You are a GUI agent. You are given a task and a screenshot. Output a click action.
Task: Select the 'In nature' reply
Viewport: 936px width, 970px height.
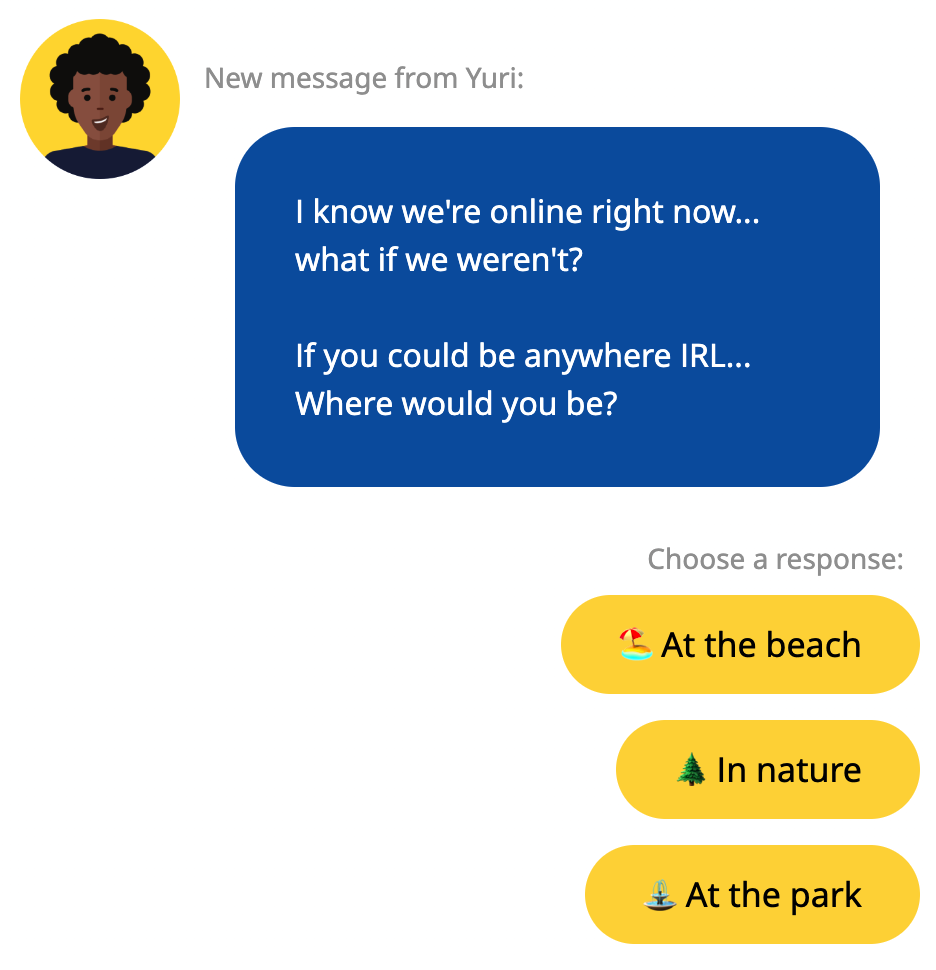pos(767,770)
